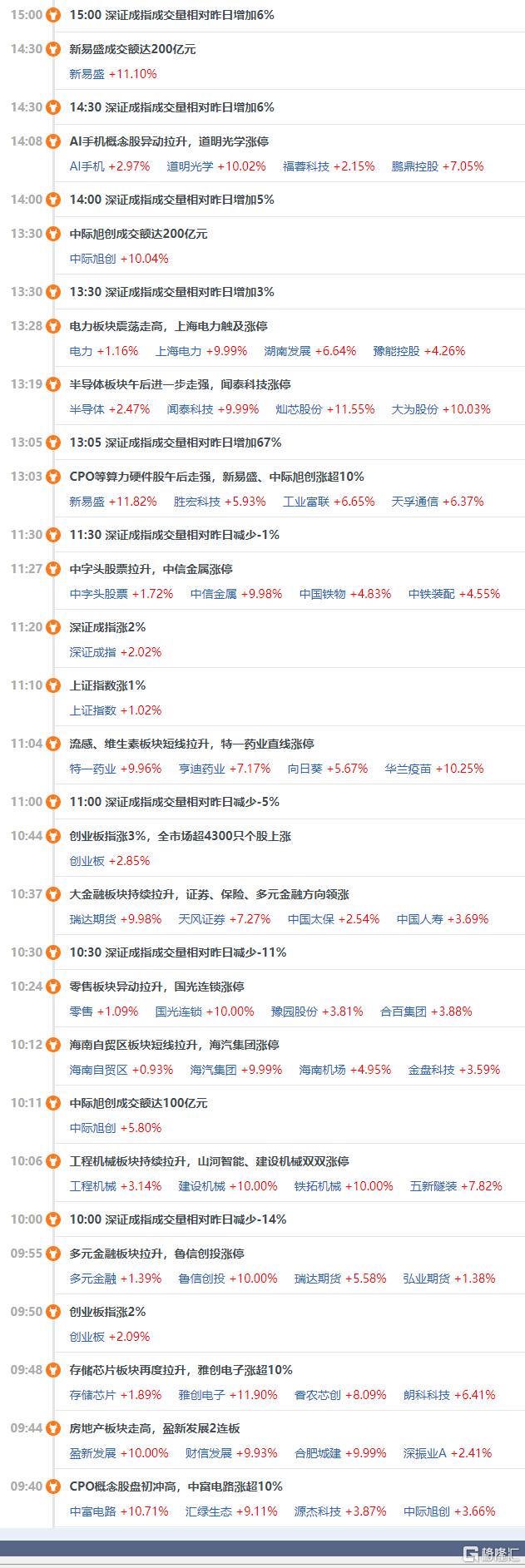View 道明光学 stock details

click(x=190, y=166)
